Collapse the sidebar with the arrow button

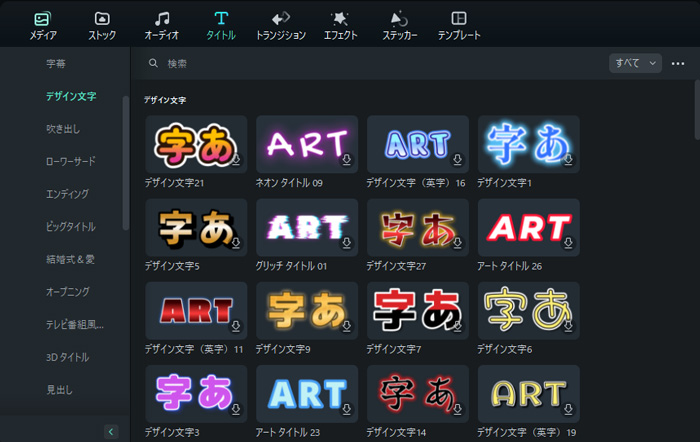(x=111, y=431)
